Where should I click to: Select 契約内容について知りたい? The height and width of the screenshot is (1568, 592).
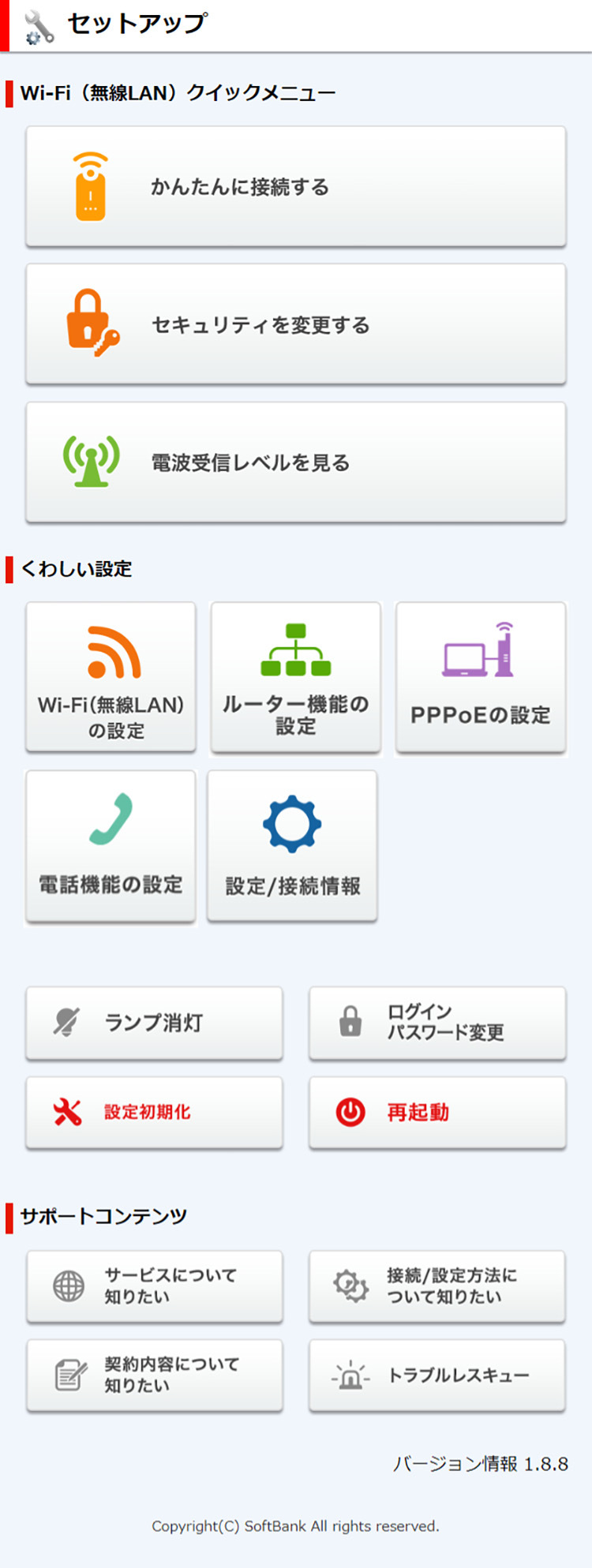[x=154, y=1375]
